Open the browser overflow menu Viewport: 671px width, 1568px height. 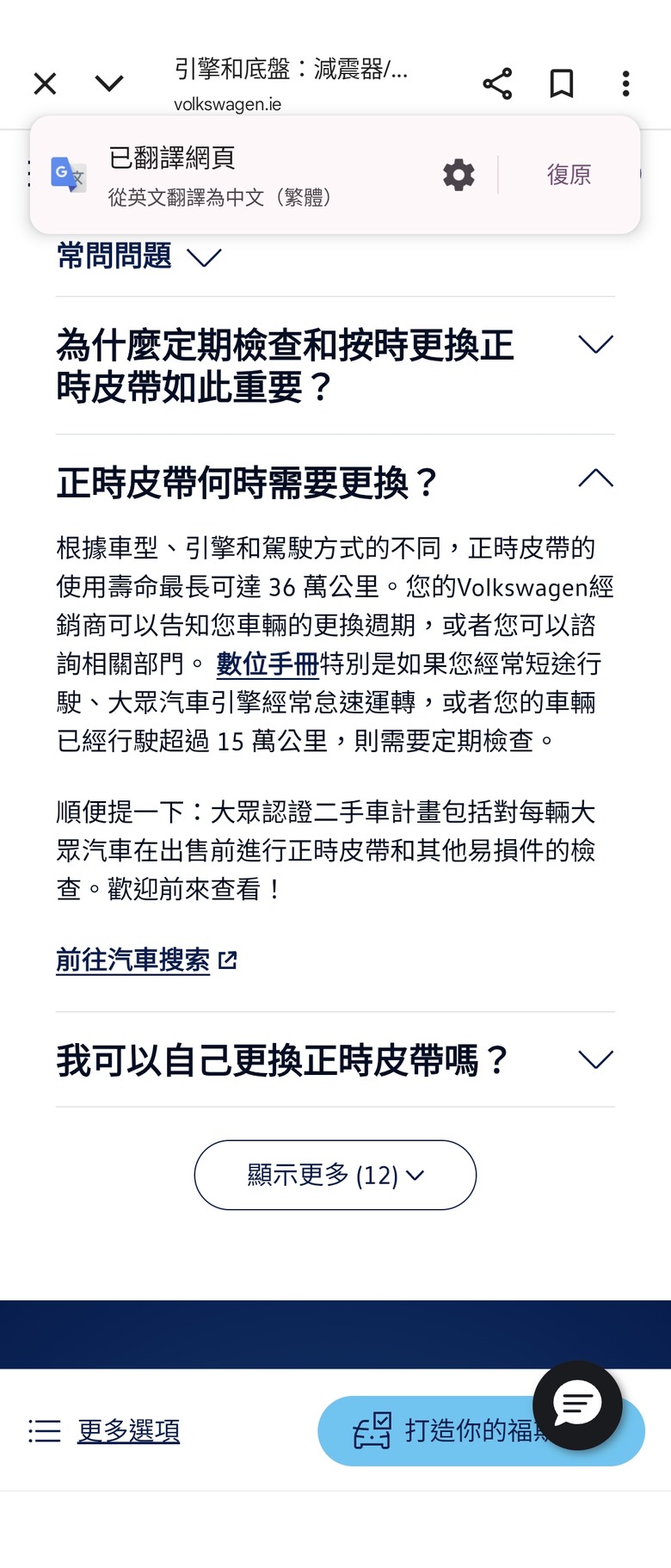tap(625, 83)
